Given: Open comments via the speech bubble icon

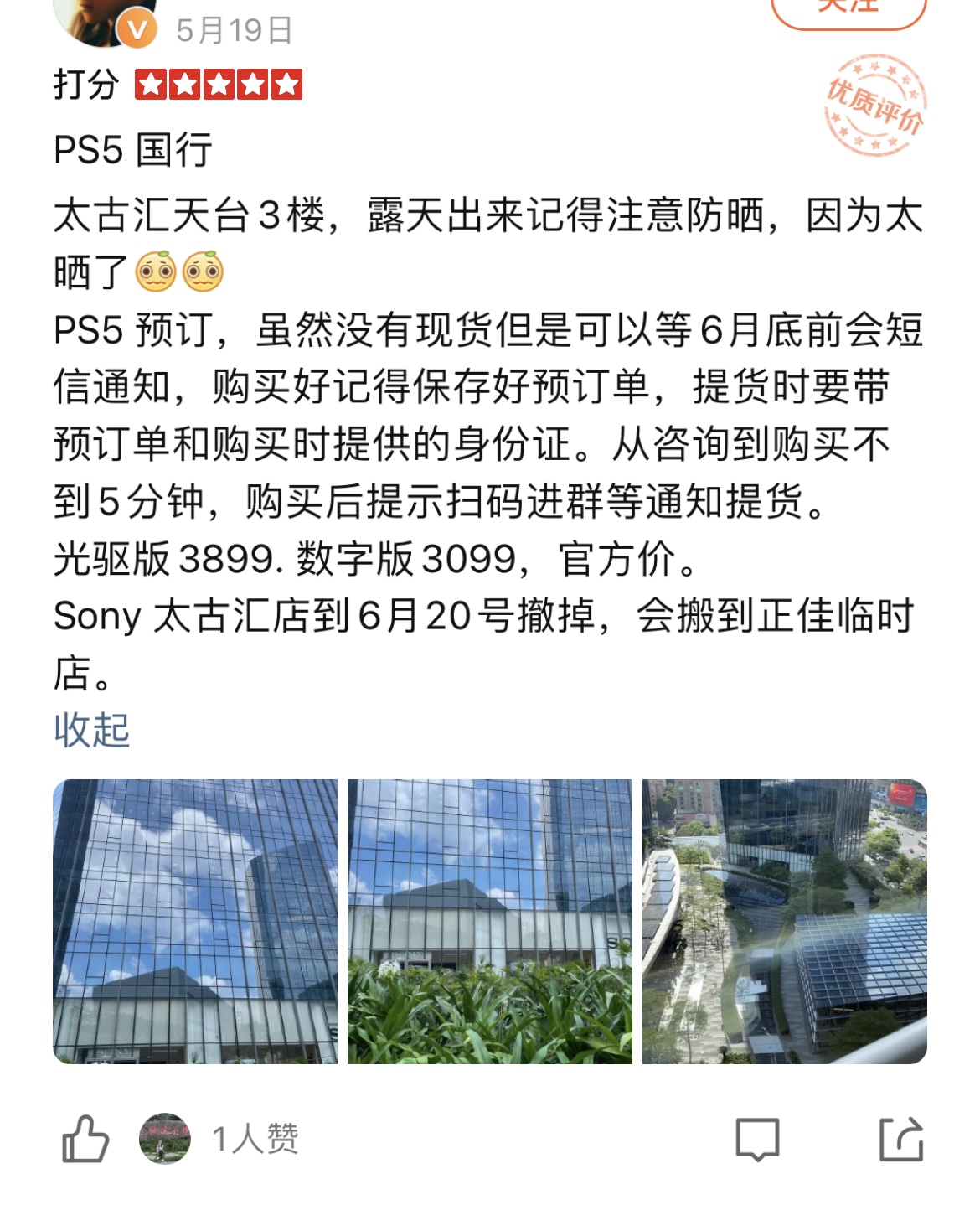Looking at the screenshot, I should (x=756, y=1140).
